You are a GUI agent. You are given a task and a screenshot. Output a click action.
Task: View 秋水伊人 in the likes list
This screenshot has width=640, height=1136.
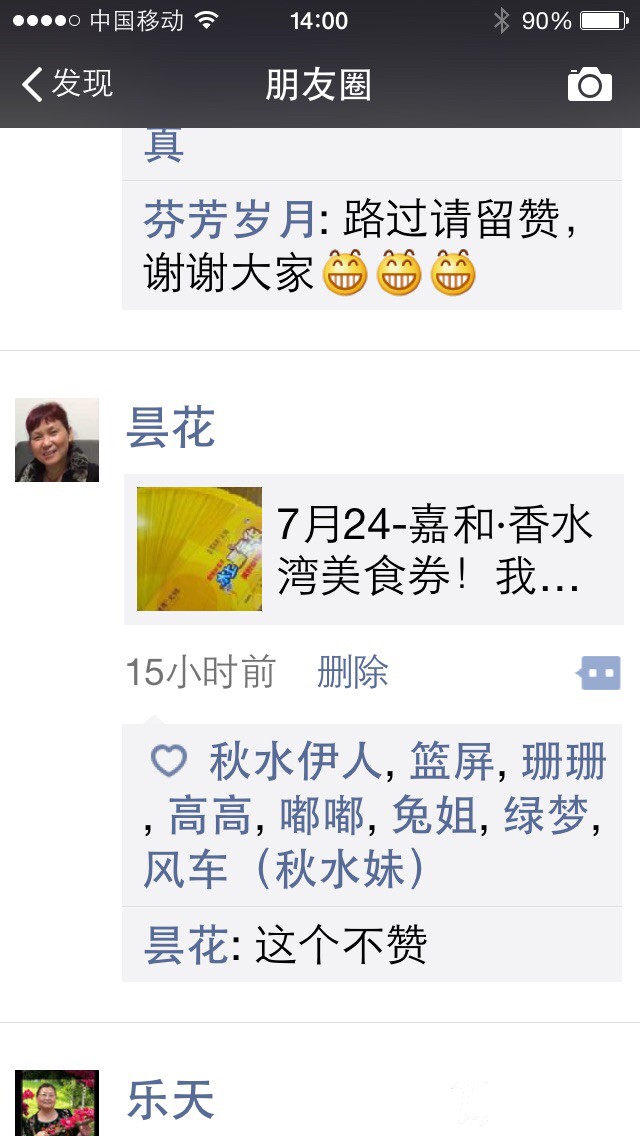[x=295, y=763]
